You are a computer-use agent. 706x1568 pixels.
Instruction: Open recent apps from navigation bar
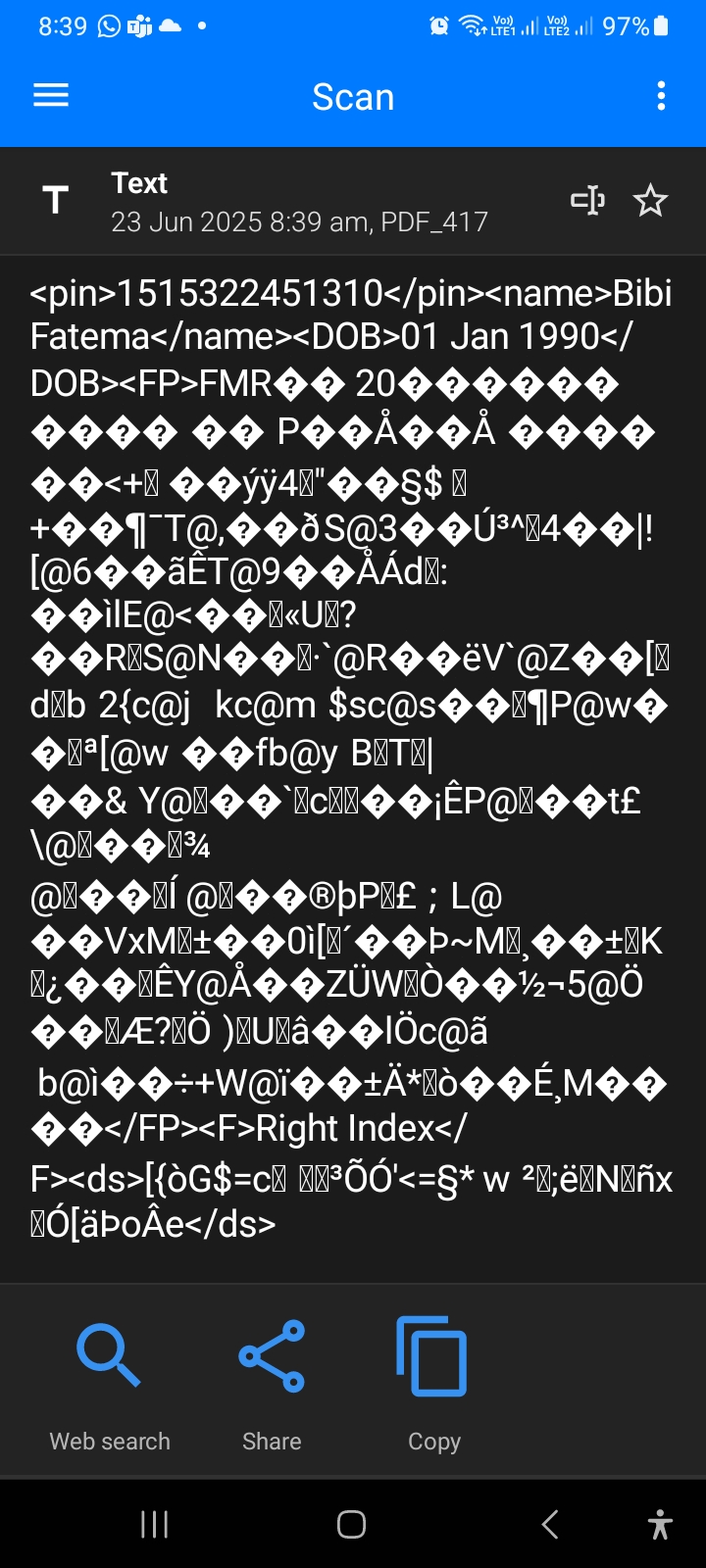tap(154, 1524)
